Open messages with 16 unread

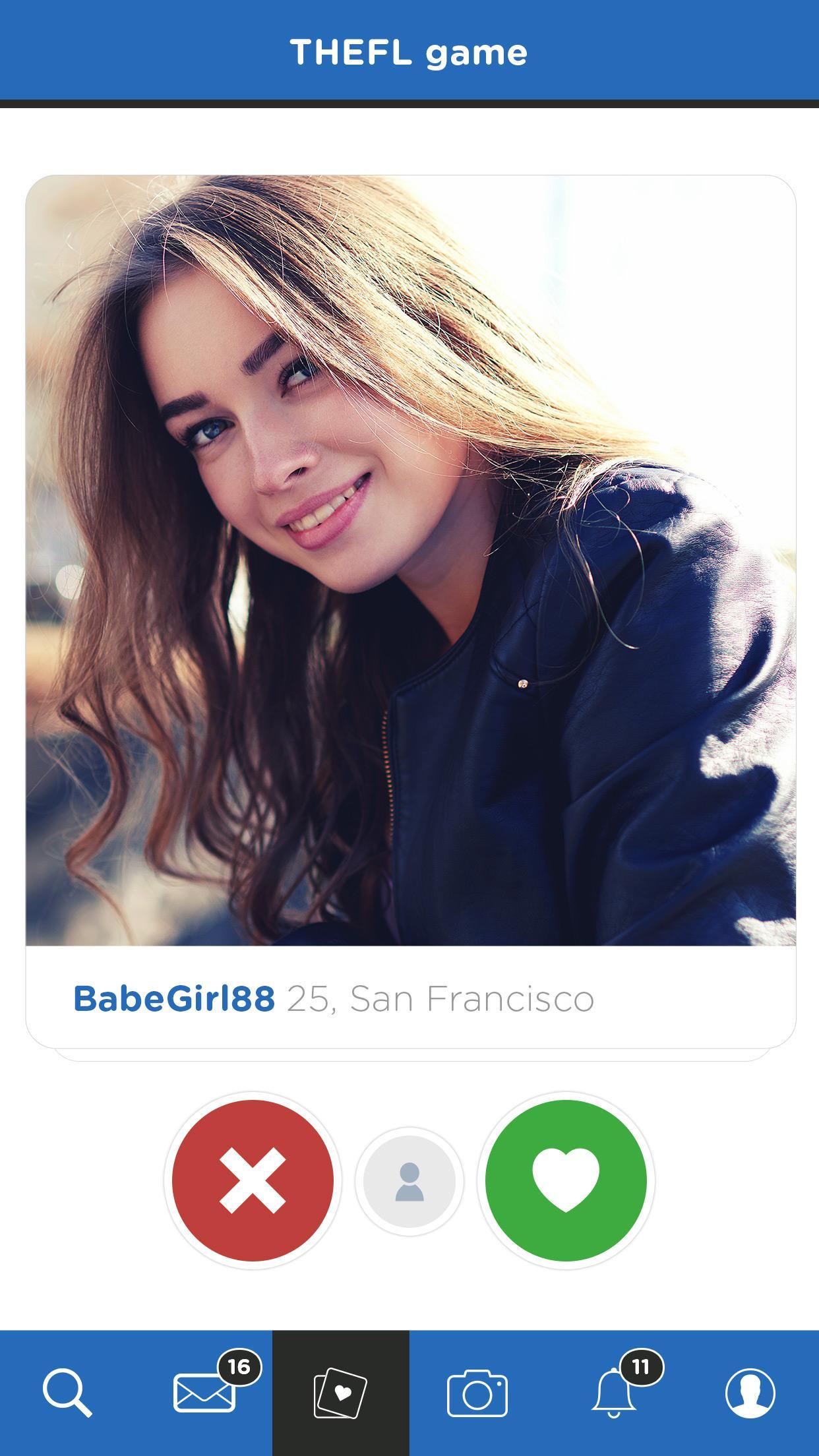(205, 1393)
